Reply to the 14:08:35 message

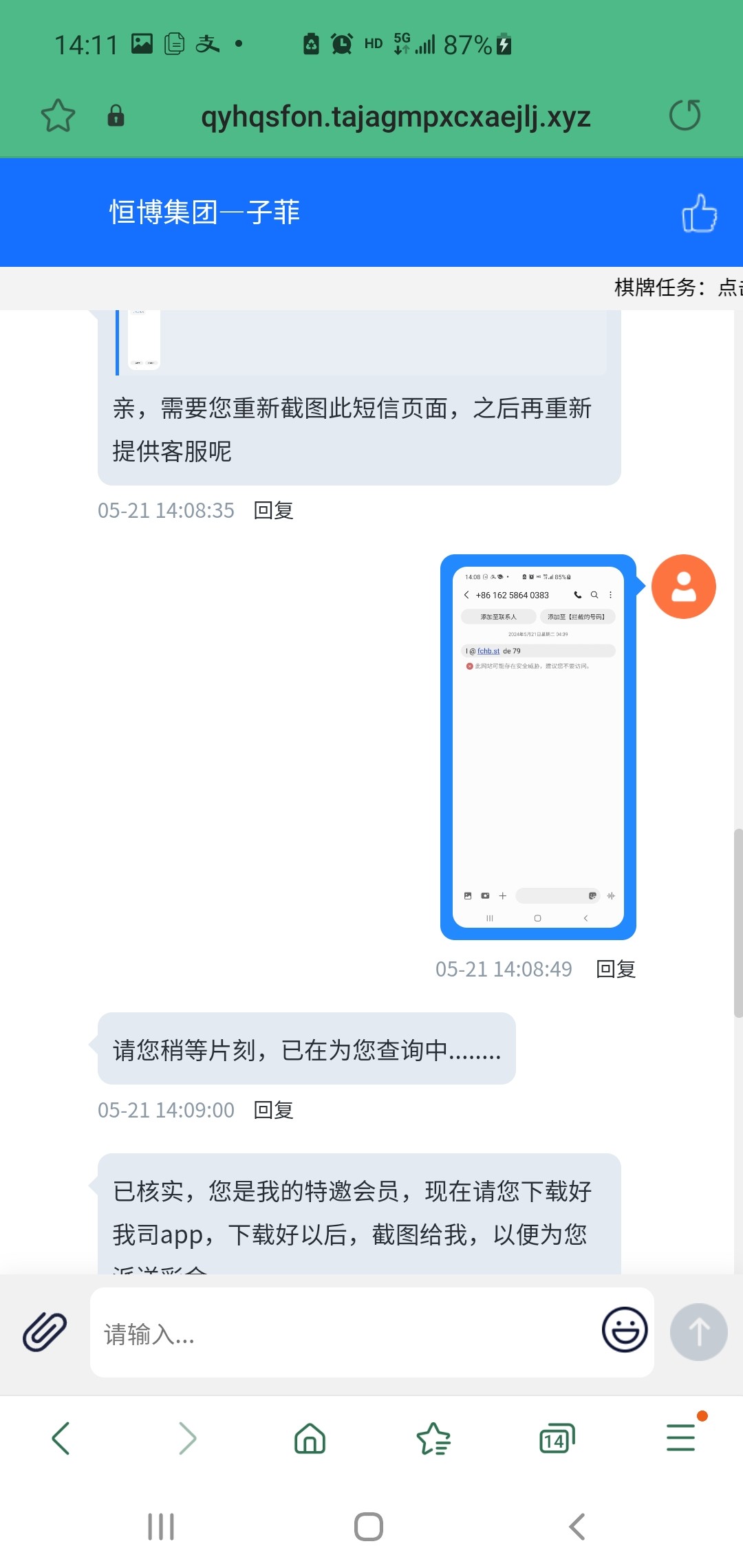pos(273,510)
